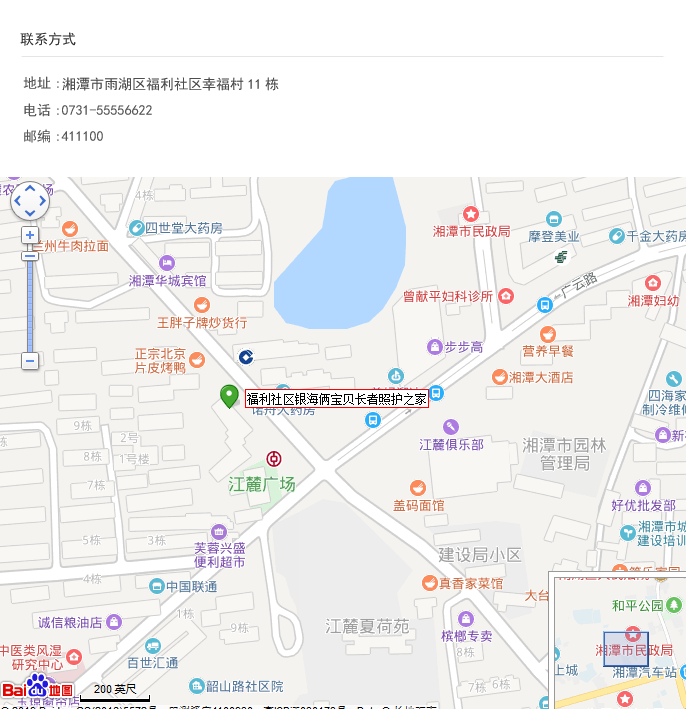Pan the map up with the top arrow
Viewport: 686px width, 709px height.
coord(30,188)
